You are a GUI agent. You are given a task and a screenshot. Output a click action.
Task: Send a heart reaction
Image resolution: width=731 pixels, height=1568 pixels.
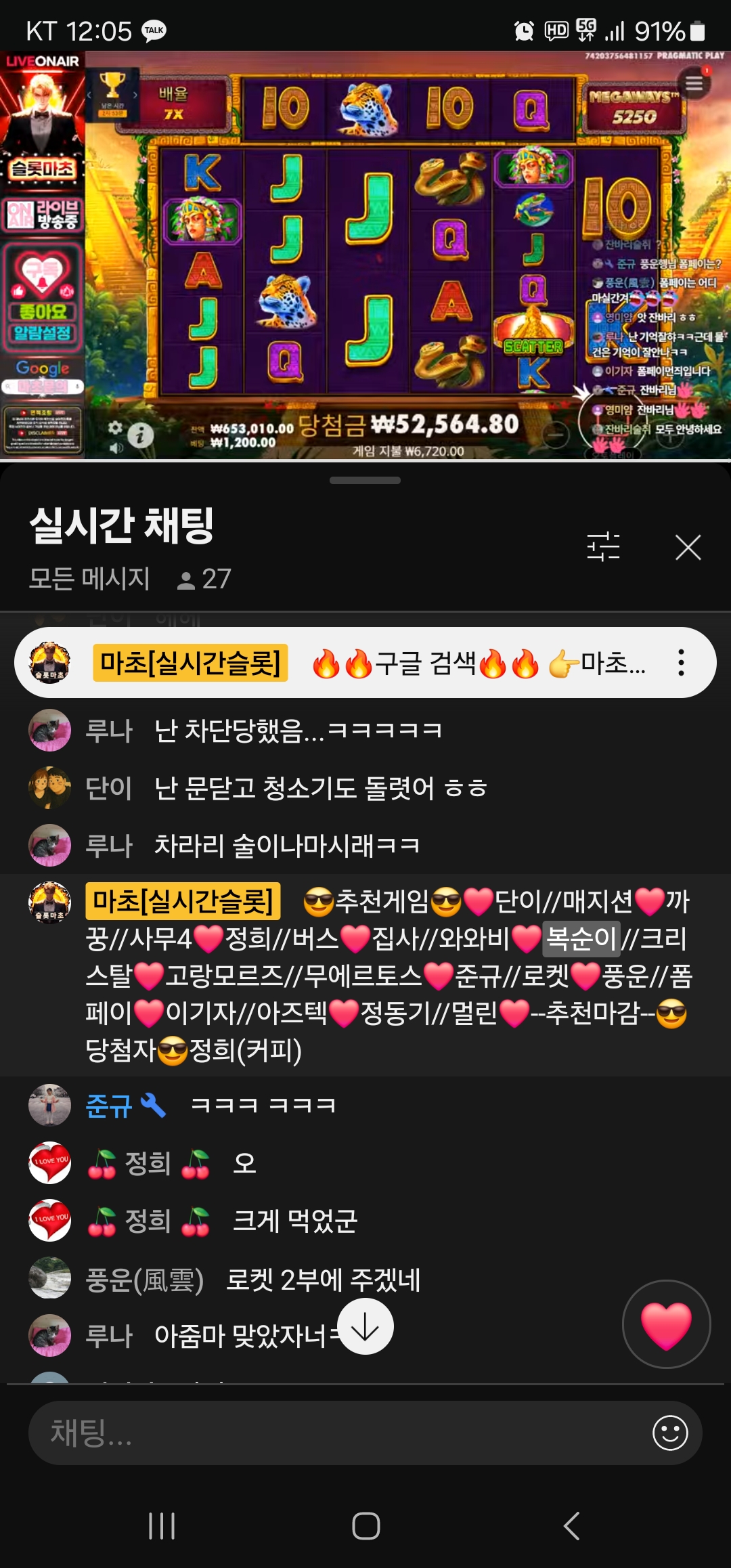(x=666, y=1324)
